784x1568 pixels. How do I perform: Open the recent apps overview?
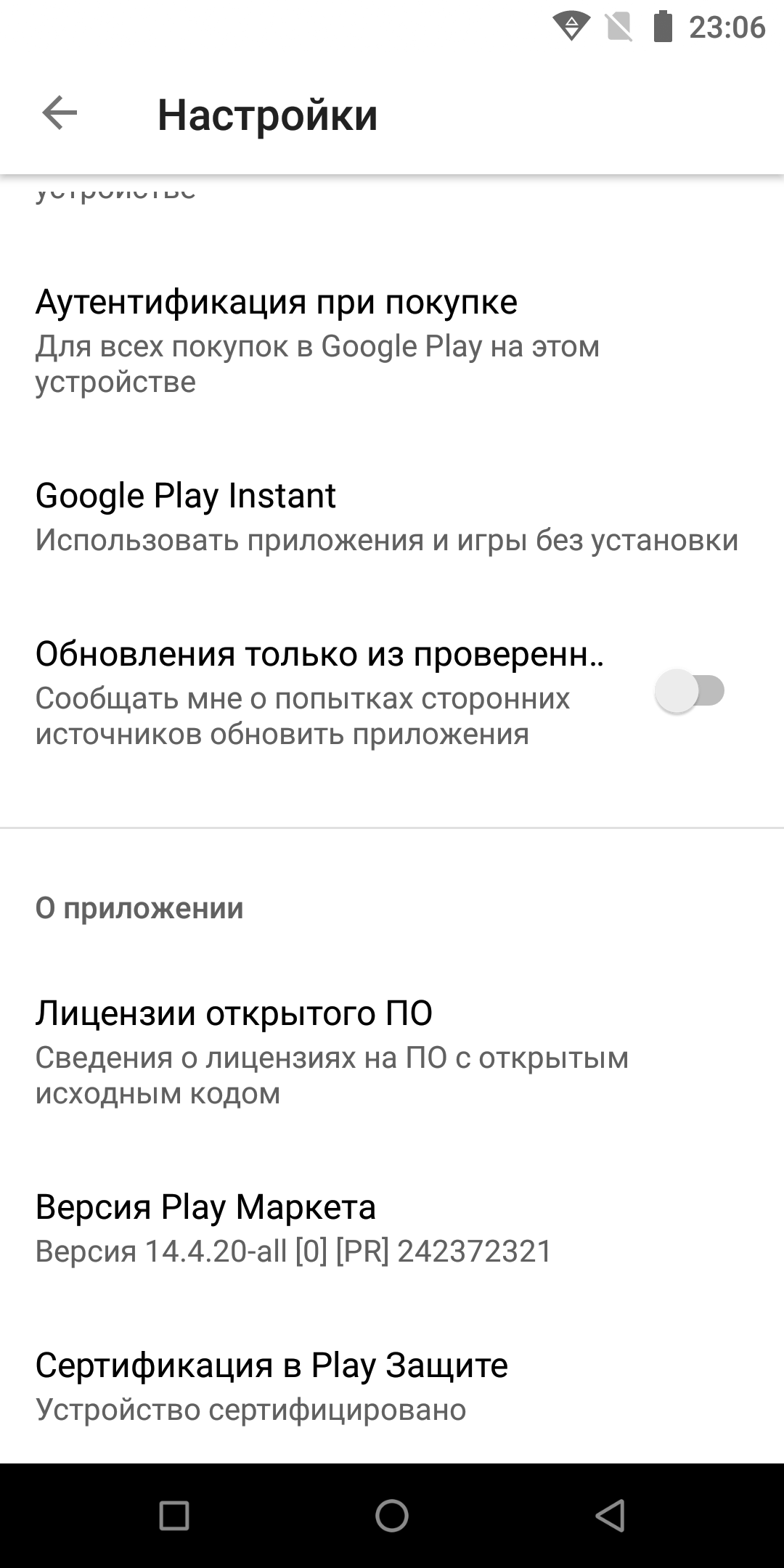tap(174, 1516)
